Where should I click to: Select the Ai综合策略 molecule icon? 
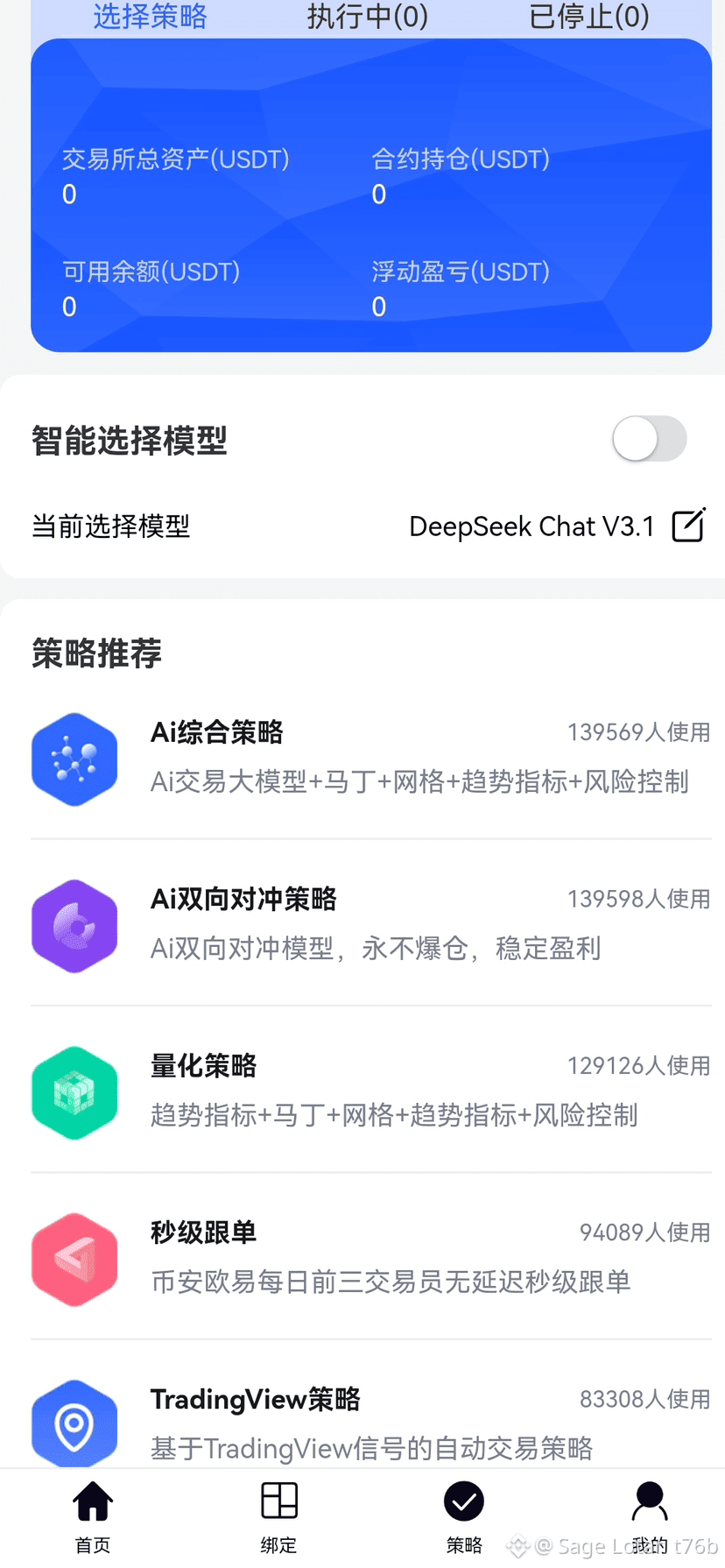[74, 759]
